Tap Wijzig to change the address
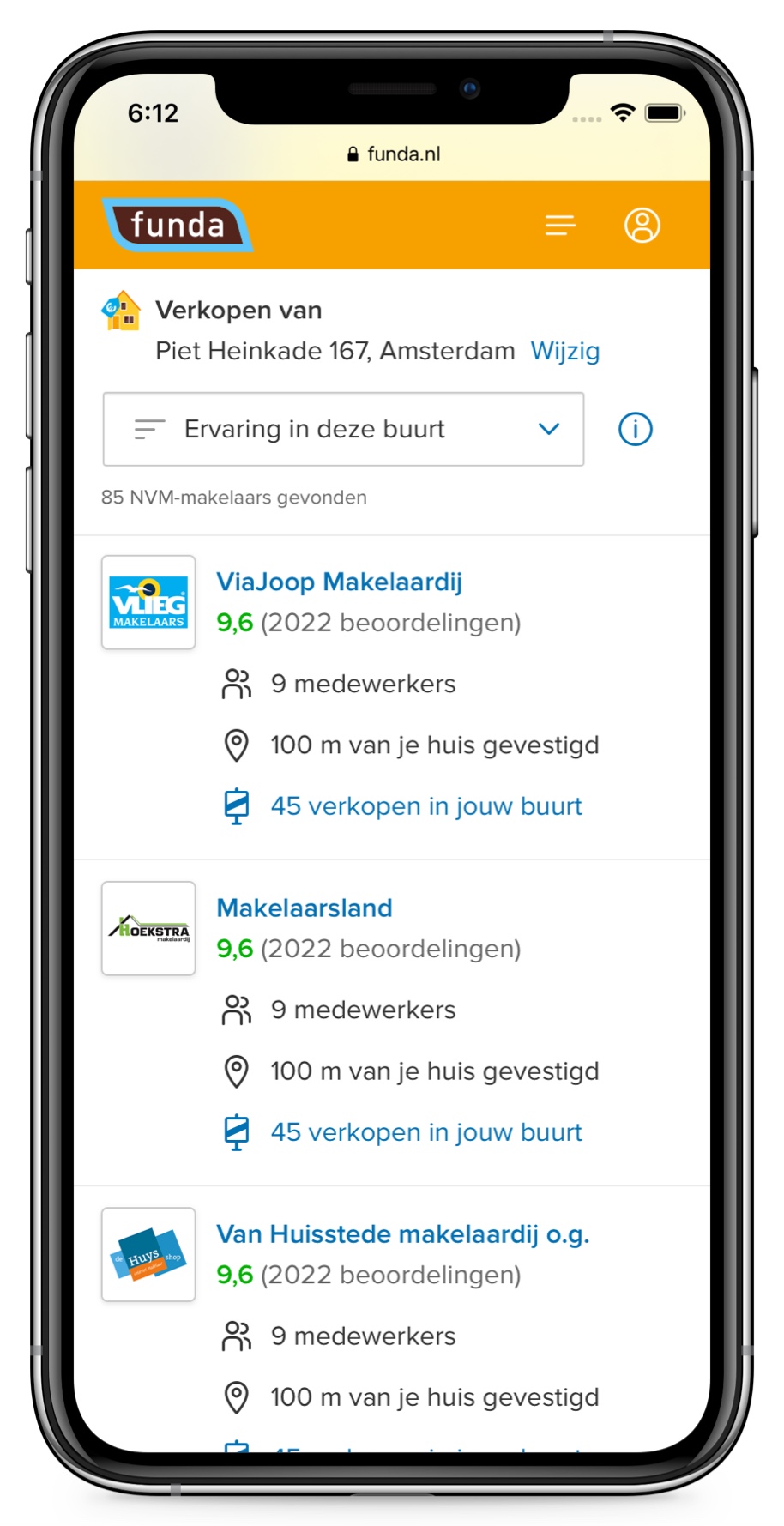Viewport: 784px width, 1526px height. [x=564, y=351]
